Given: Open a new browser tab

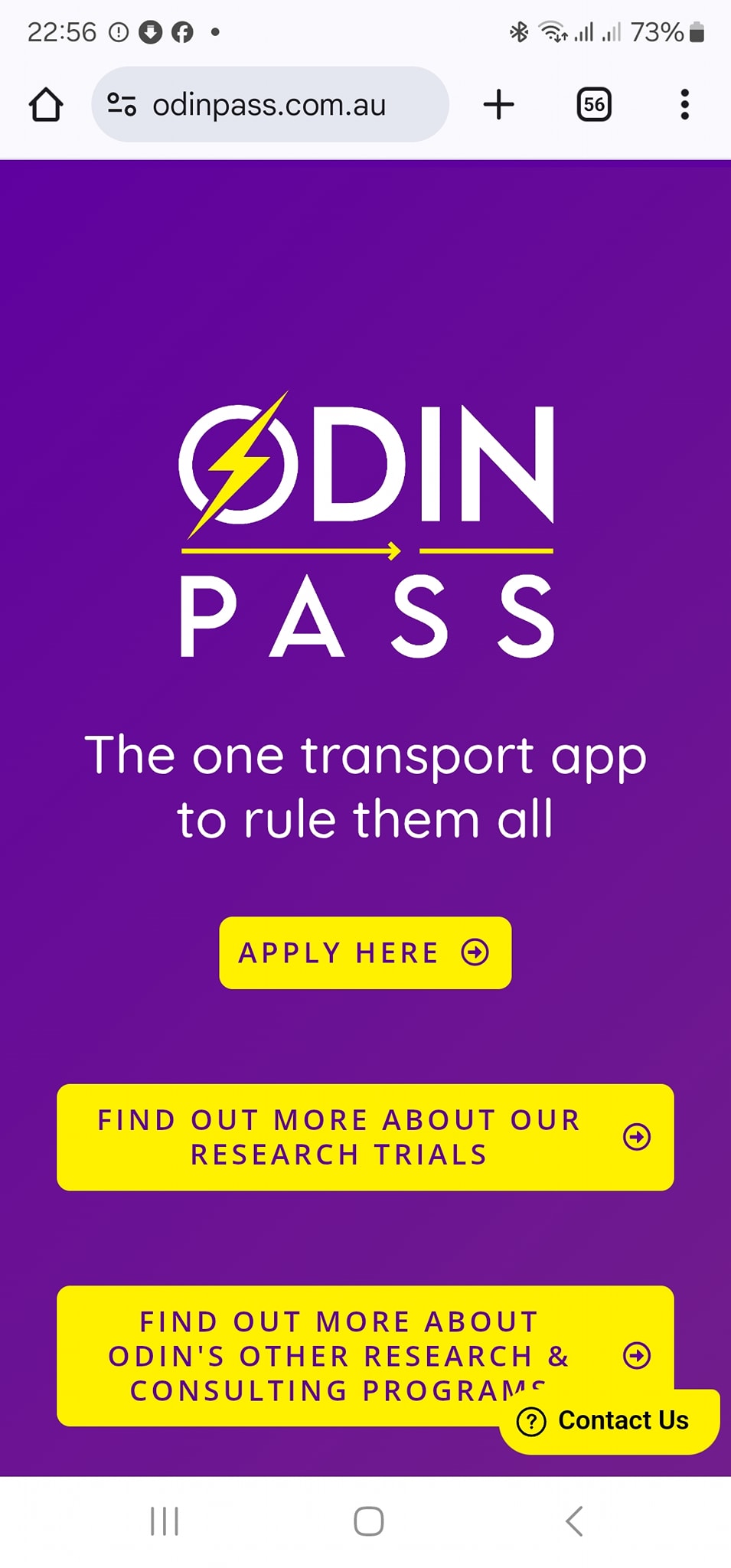Looking at the screenshot, I should click(499, 104).
